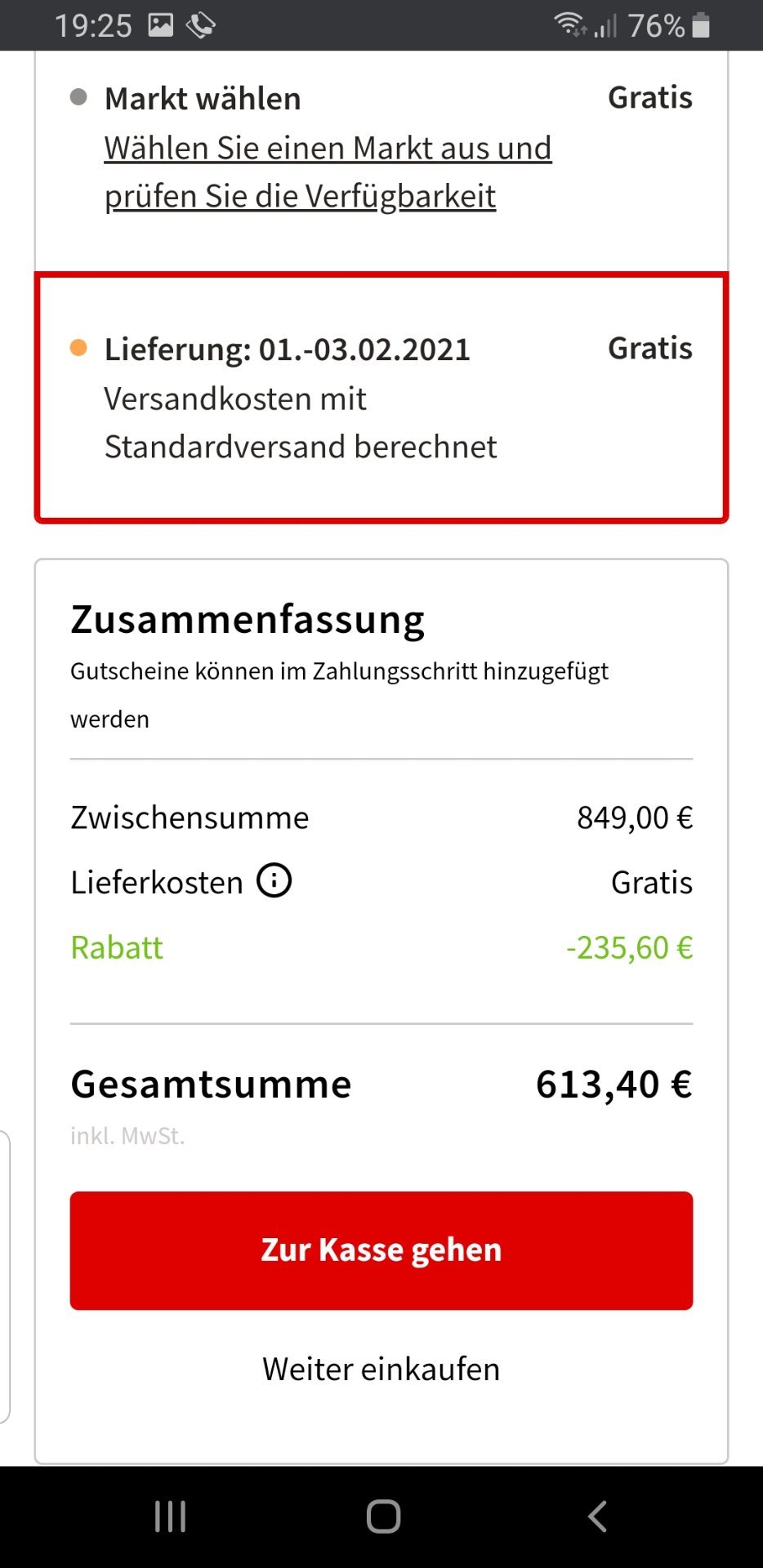Image resolution: width=763 pixels, height=1568 pixels.
Task: Open the recent apps overview
Action: coord(170,1517)
